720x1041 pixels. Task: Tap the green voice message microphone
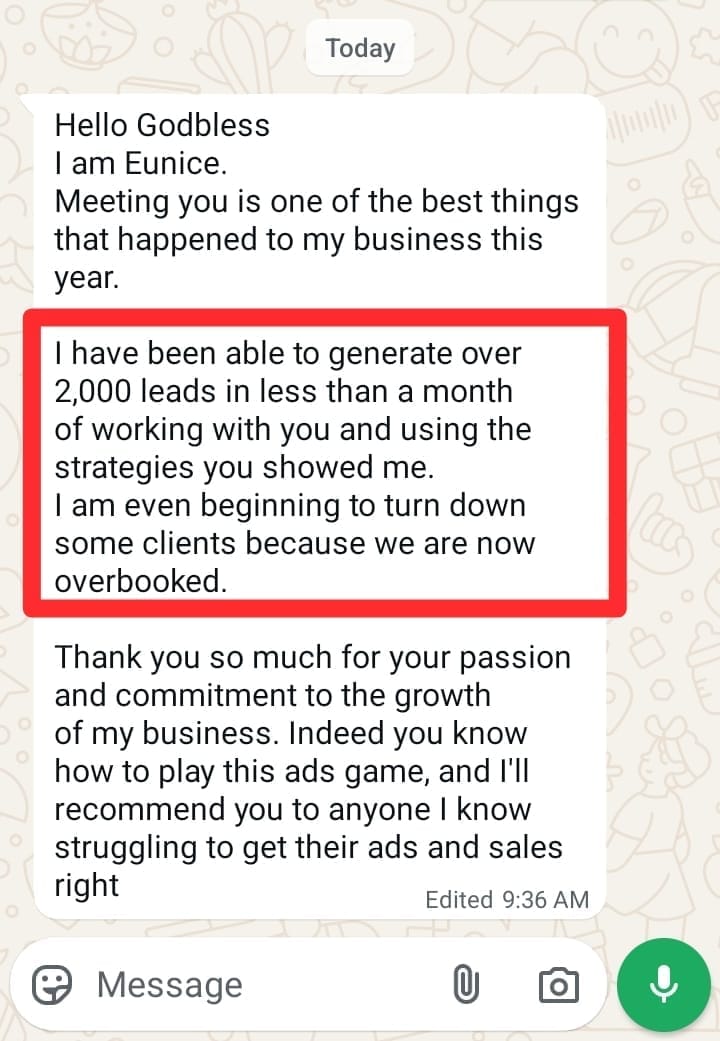click(664, 985)
